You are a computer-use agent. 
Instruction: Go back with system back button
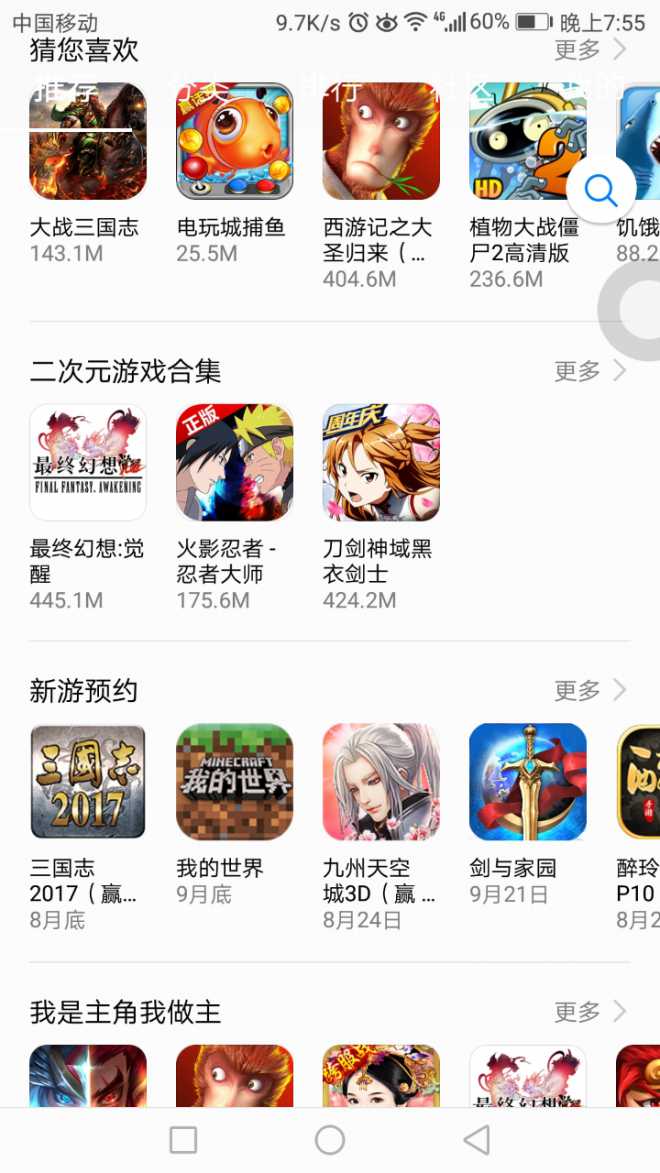477,1140
